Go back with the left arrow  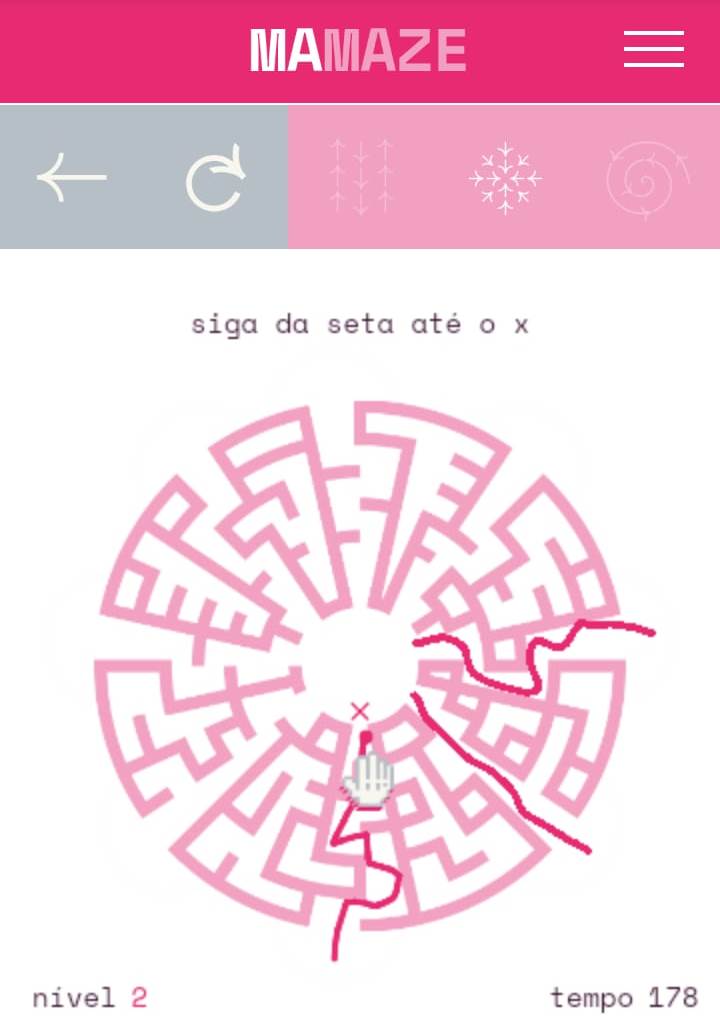[x=72, y=178]
